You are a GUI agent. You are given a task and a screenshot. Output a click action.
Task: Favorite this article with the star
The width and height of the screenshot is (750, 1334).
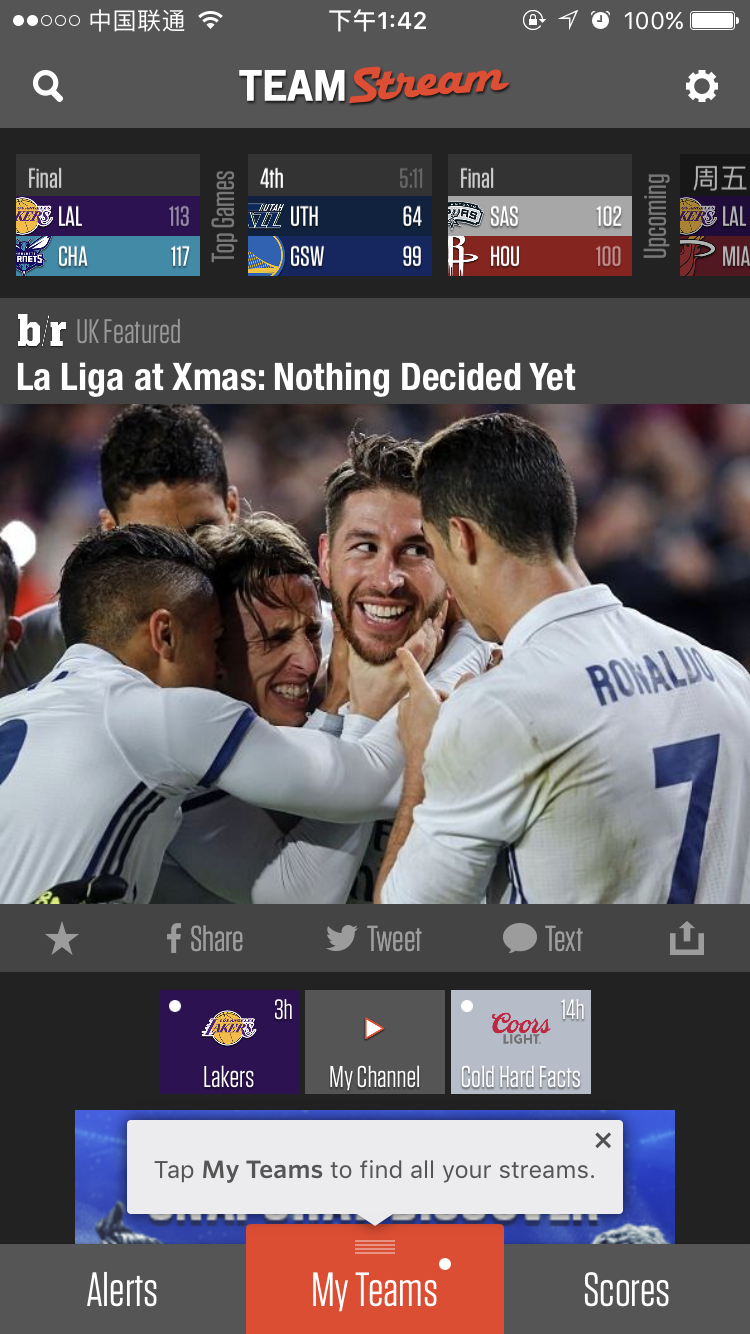(x=62, y=939)
